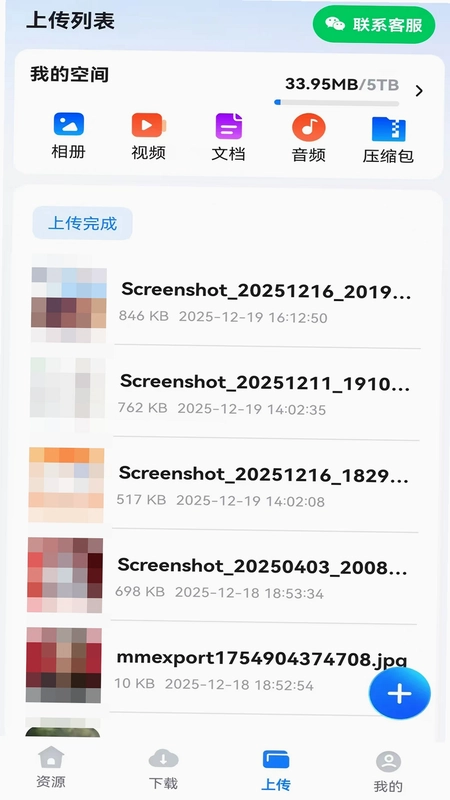Open Screenshot_20250403_2008 file
Image resolution: width=450 pixels, height=800 pixels.
coord(222,579)
